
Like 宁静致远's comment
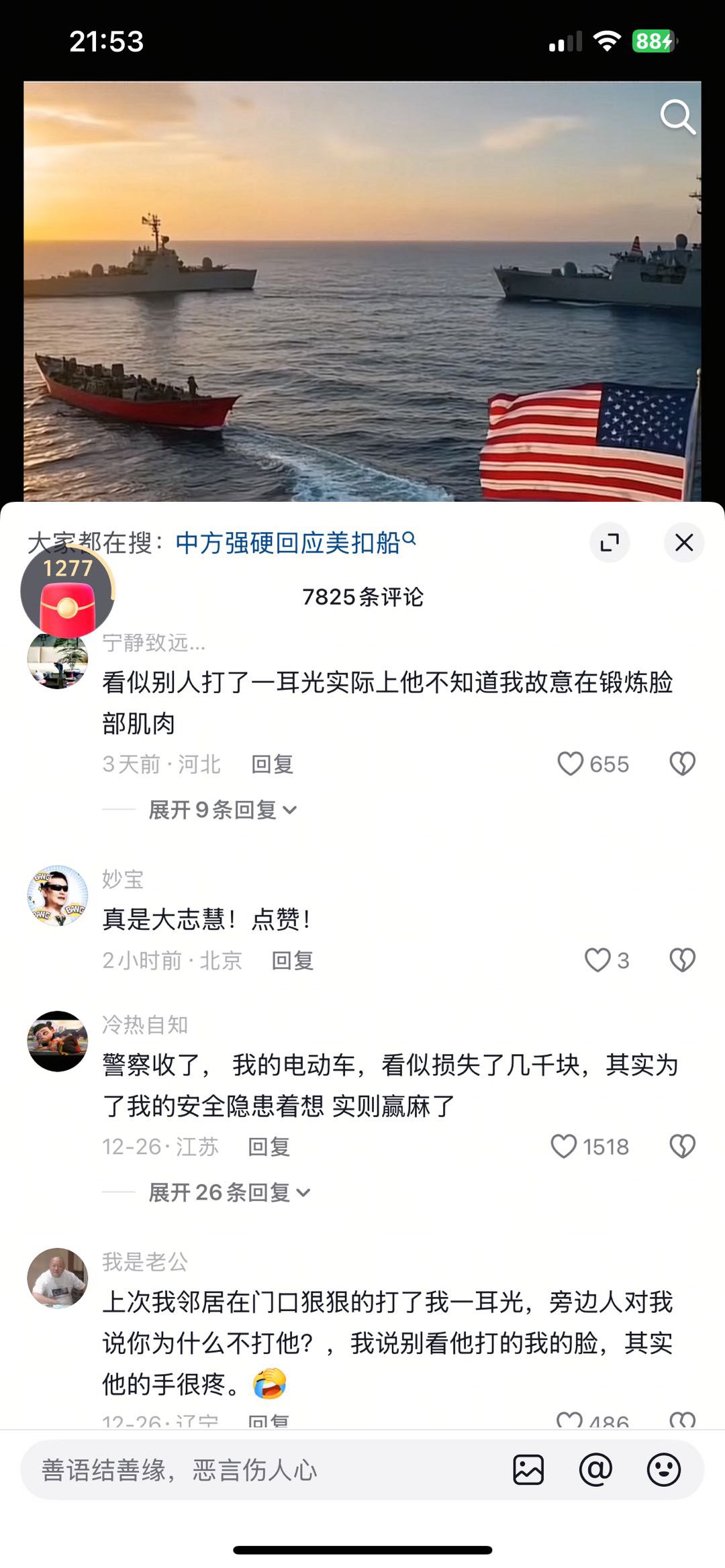click(571, 764)
